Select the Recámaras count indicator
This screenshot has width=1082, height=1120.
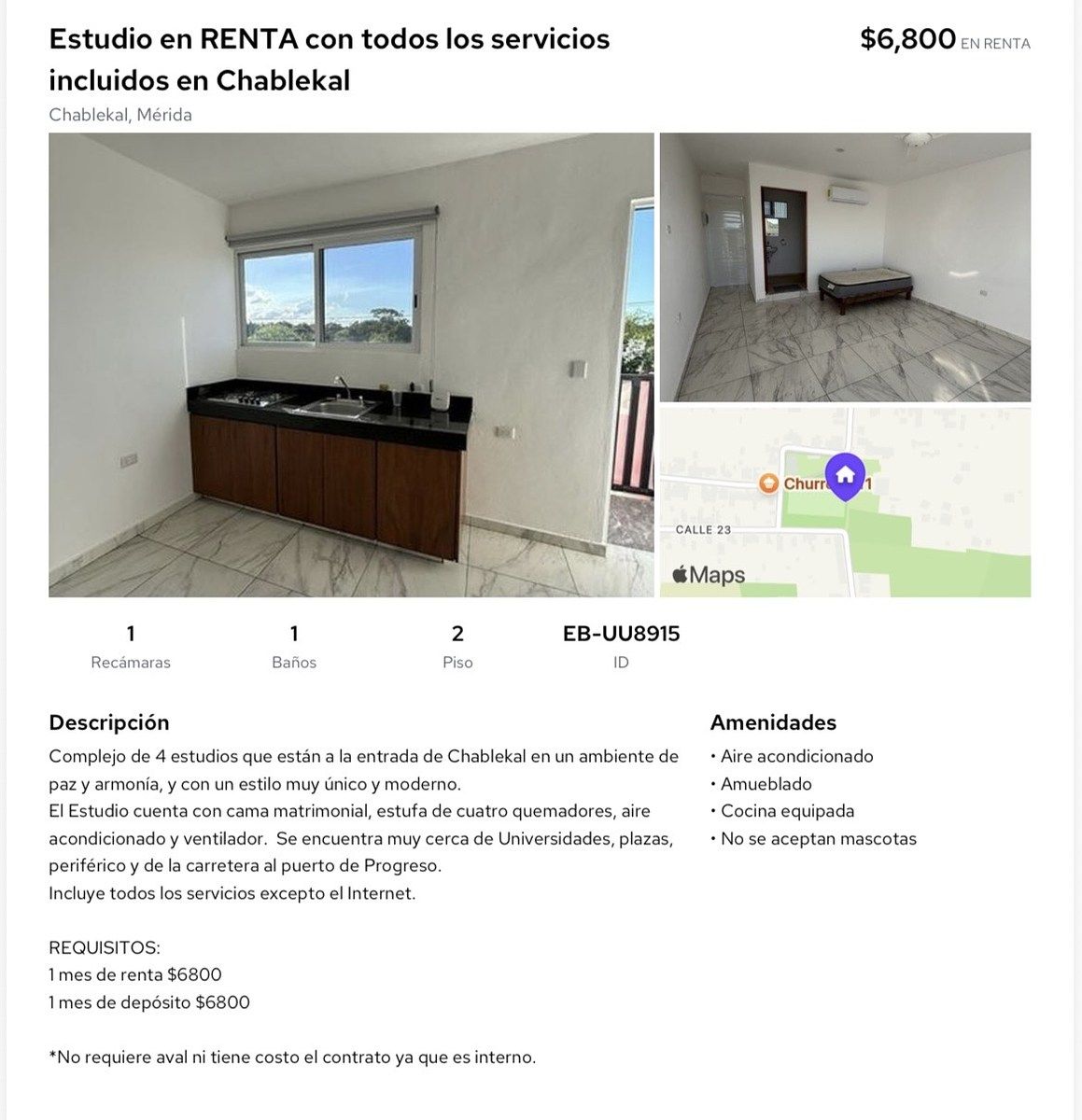(131, 646)
